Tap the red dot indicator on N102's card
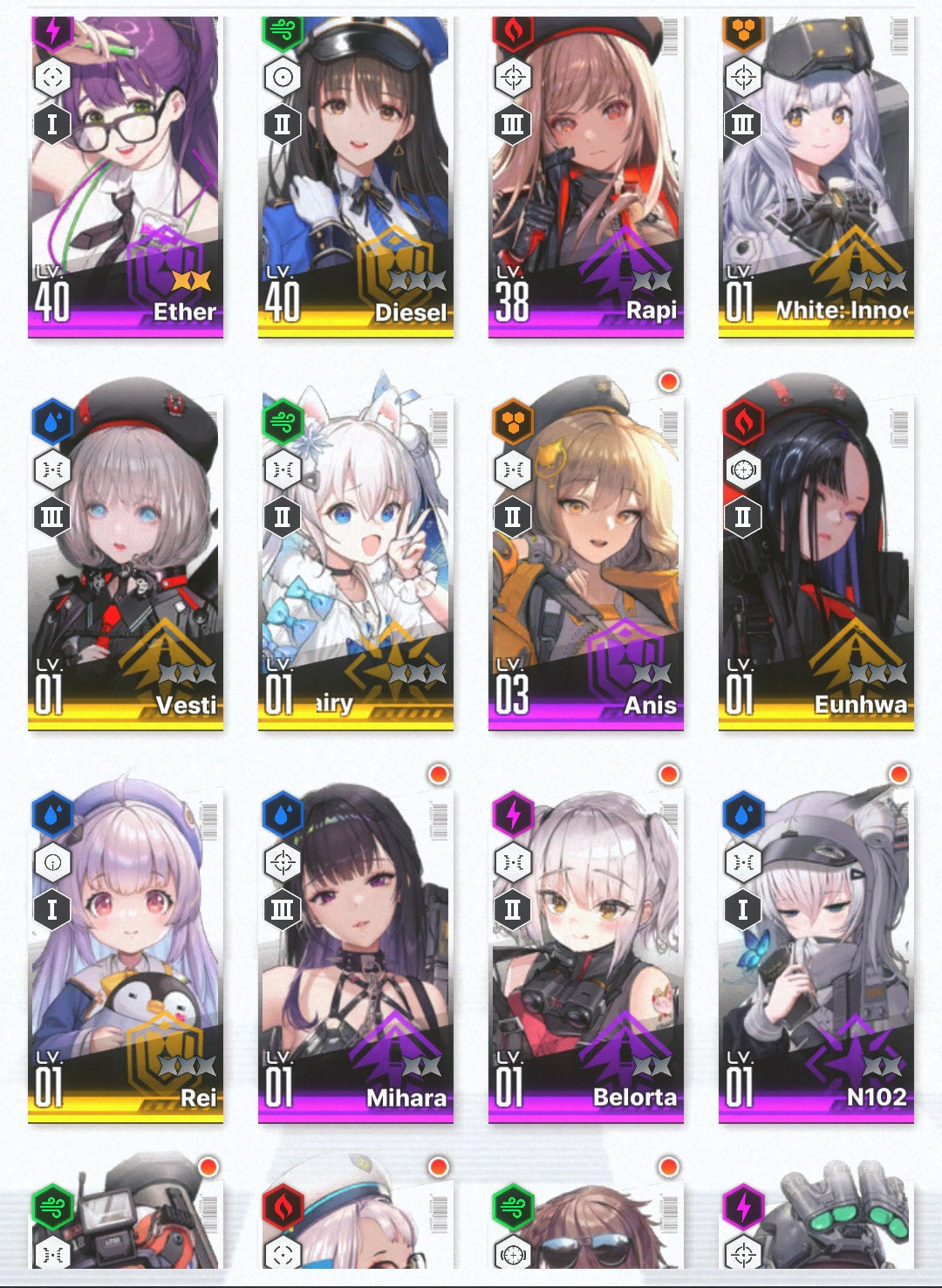 (898, 775)
